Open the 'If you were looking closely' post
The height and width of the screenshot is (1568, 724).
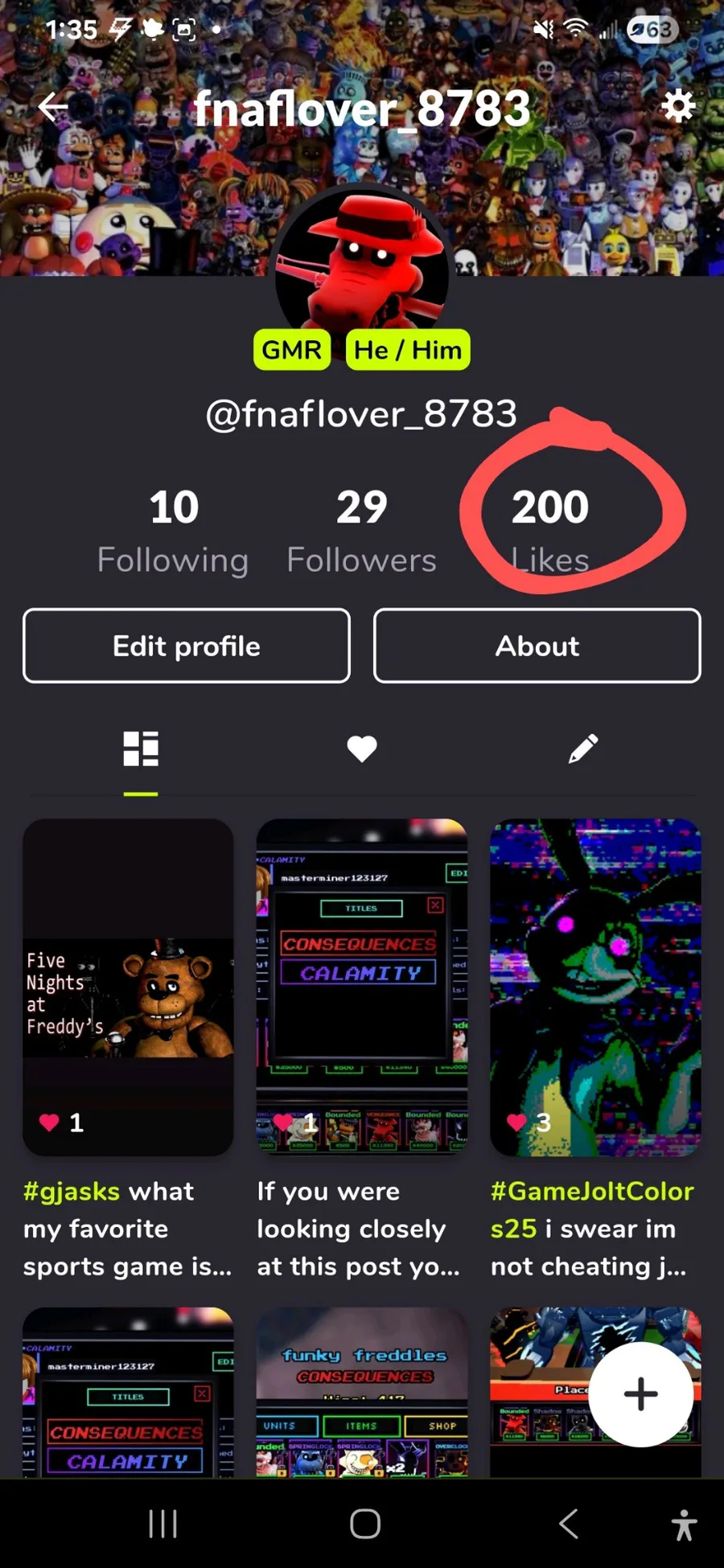coord(361,987)
